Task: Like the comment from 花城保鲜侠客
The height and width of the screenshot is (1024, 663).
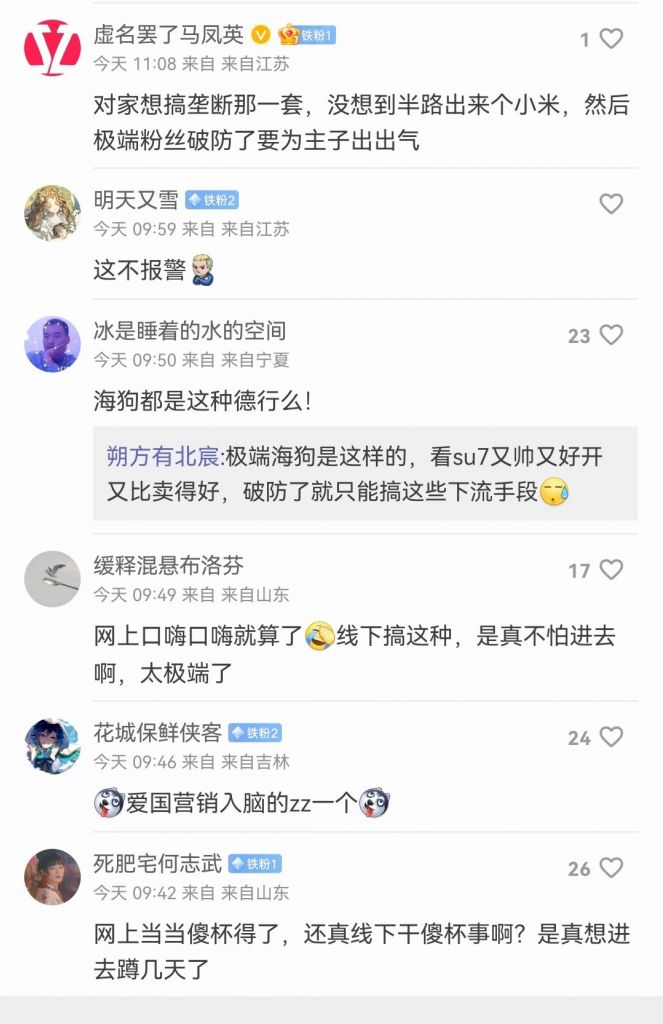Action: coord(611,738)
